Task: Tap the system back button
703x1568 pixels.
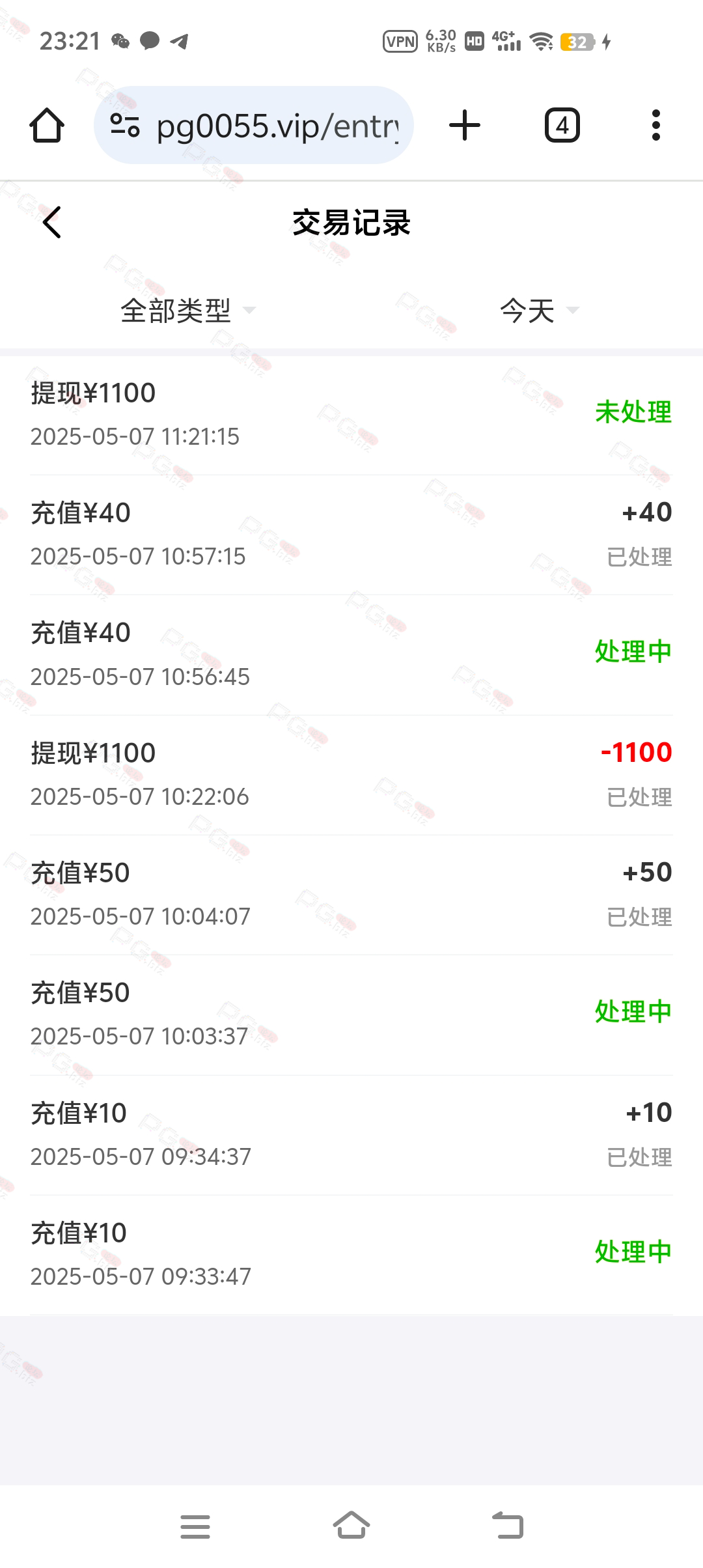Action: [x=508, y=1525]
